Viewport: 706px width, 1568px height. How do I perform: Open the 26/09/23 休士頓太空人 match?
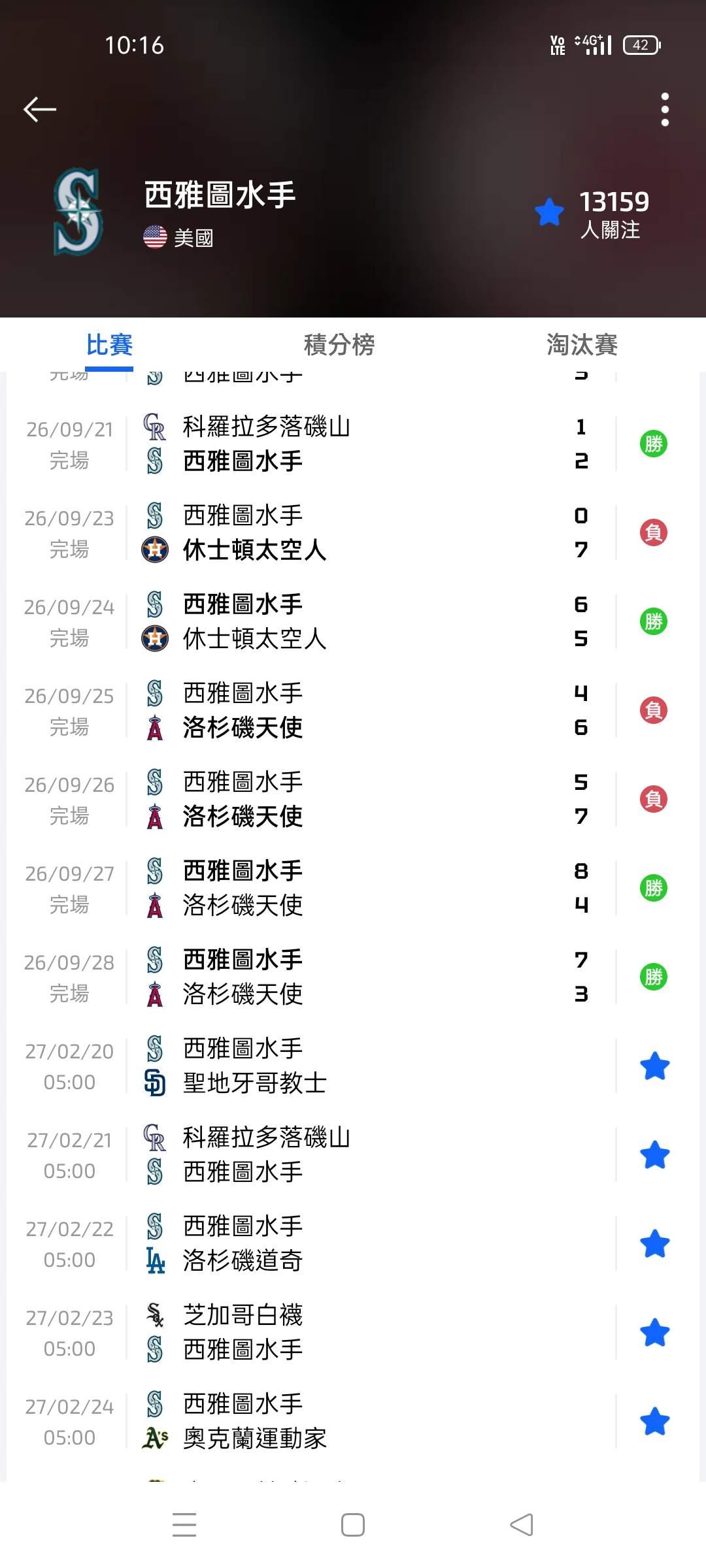coord(353,532)
